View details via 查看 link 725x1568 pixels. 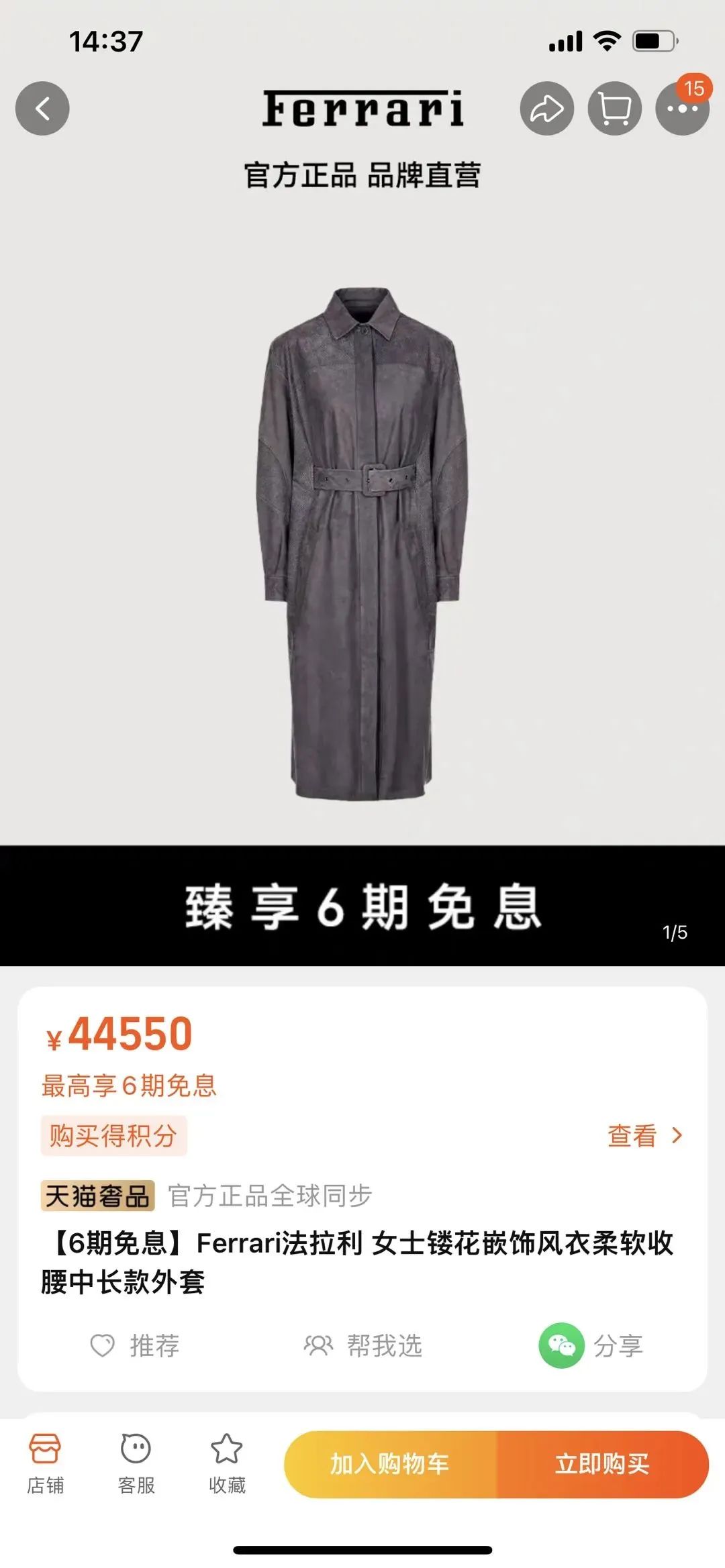[x=644, y=1135]
